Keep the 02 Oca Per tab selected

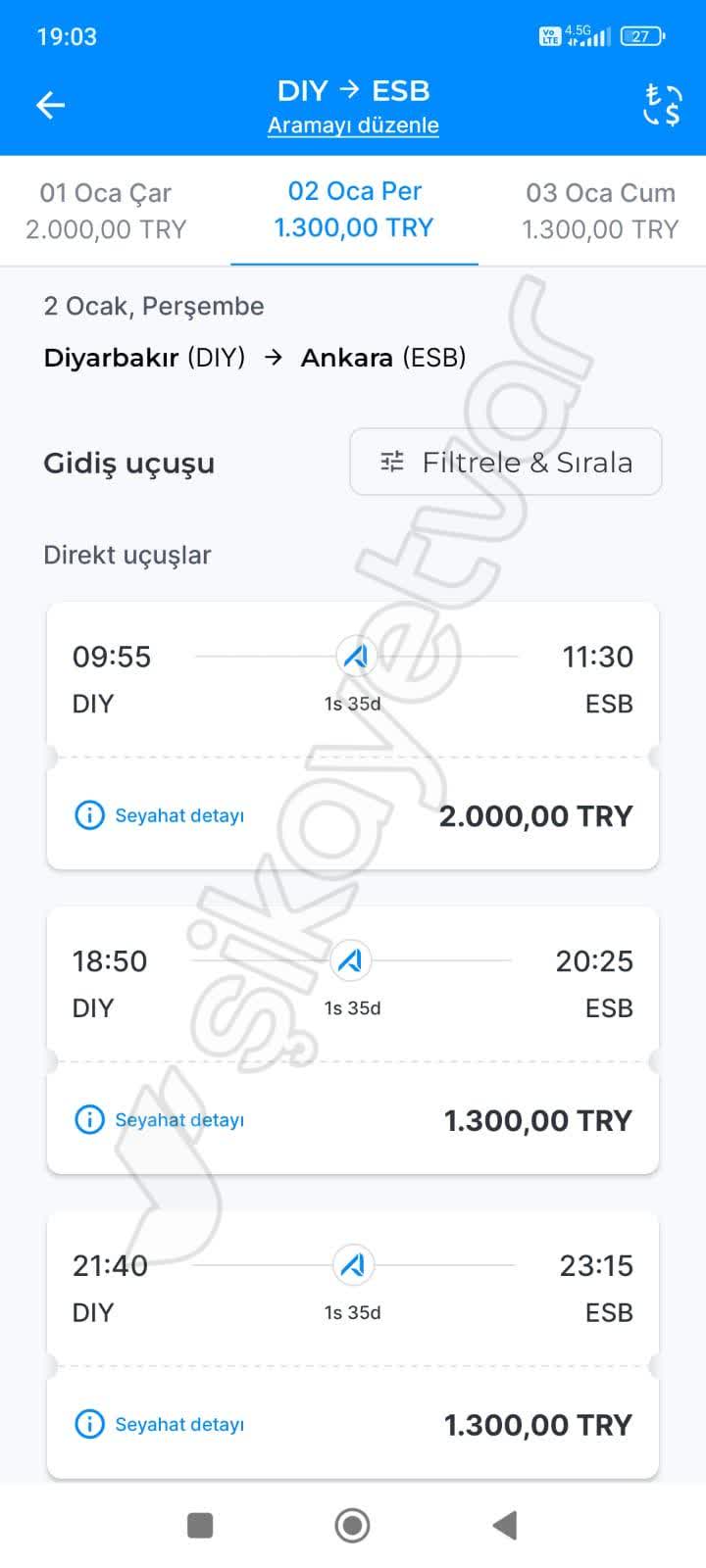pyautogui.click(x=353, y=209)
